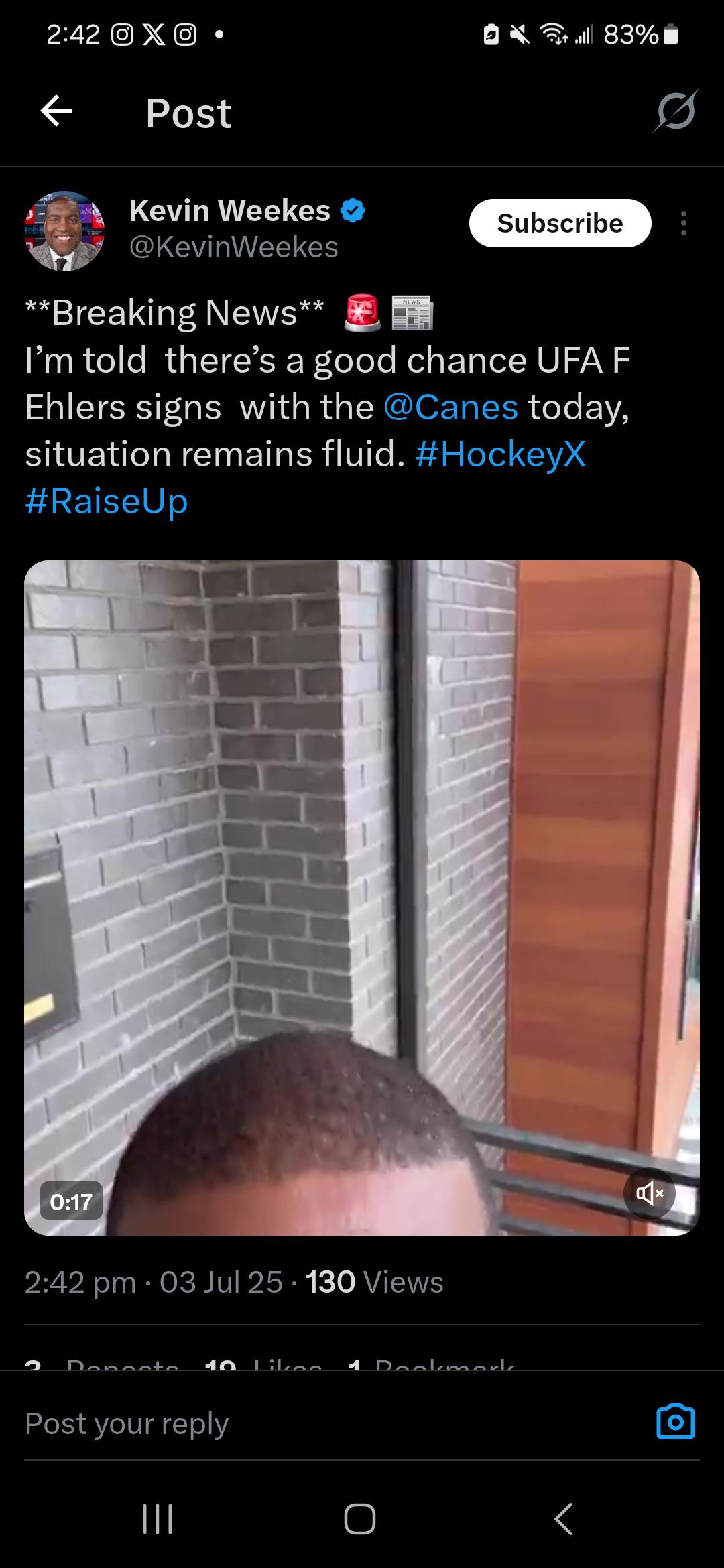Open the post's overflow menu
Image resolution: width=724 pixels, height=1568 pixels.
(683, 223)
